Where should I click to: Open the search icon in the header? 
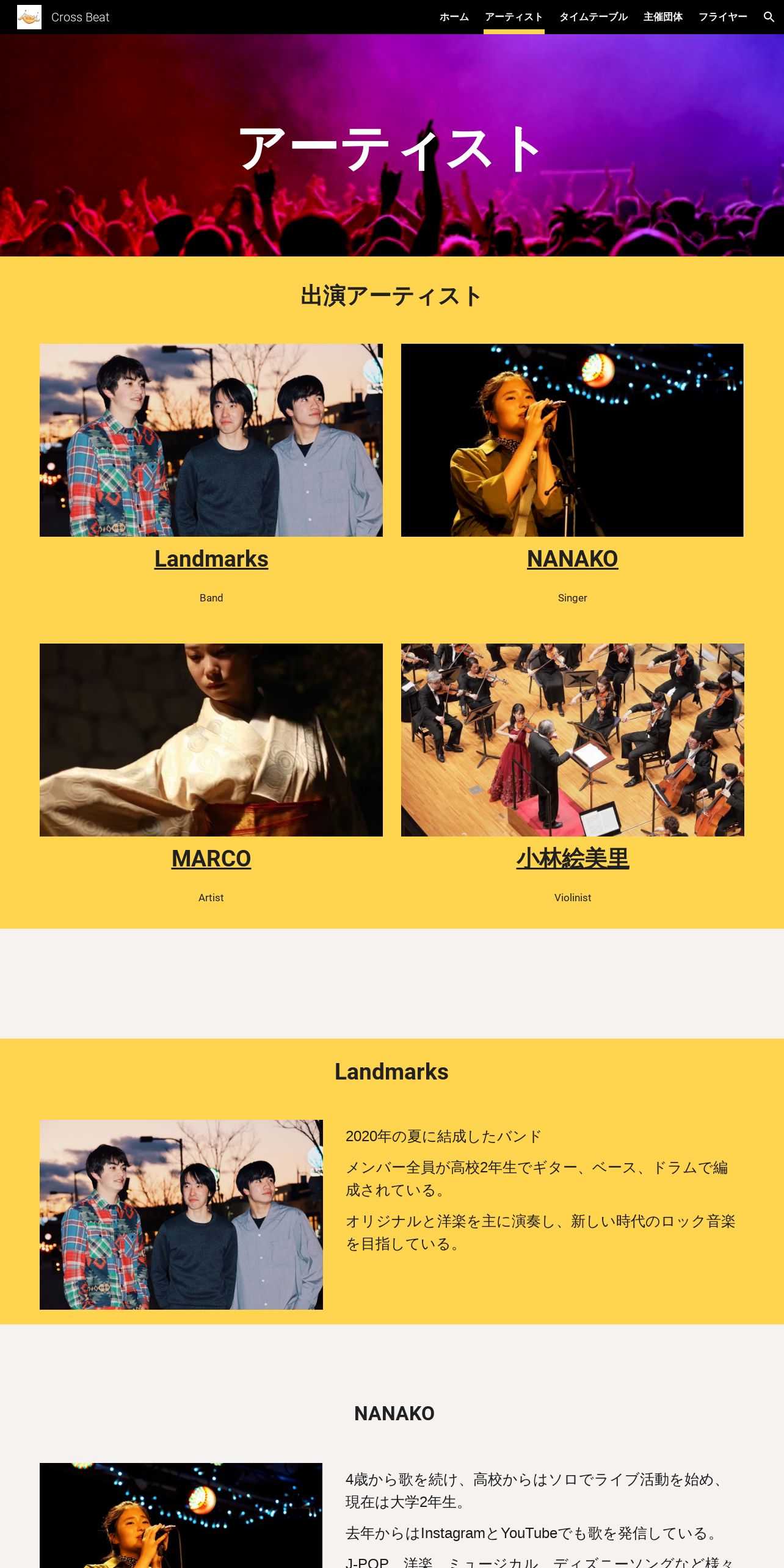click(769, 17)
